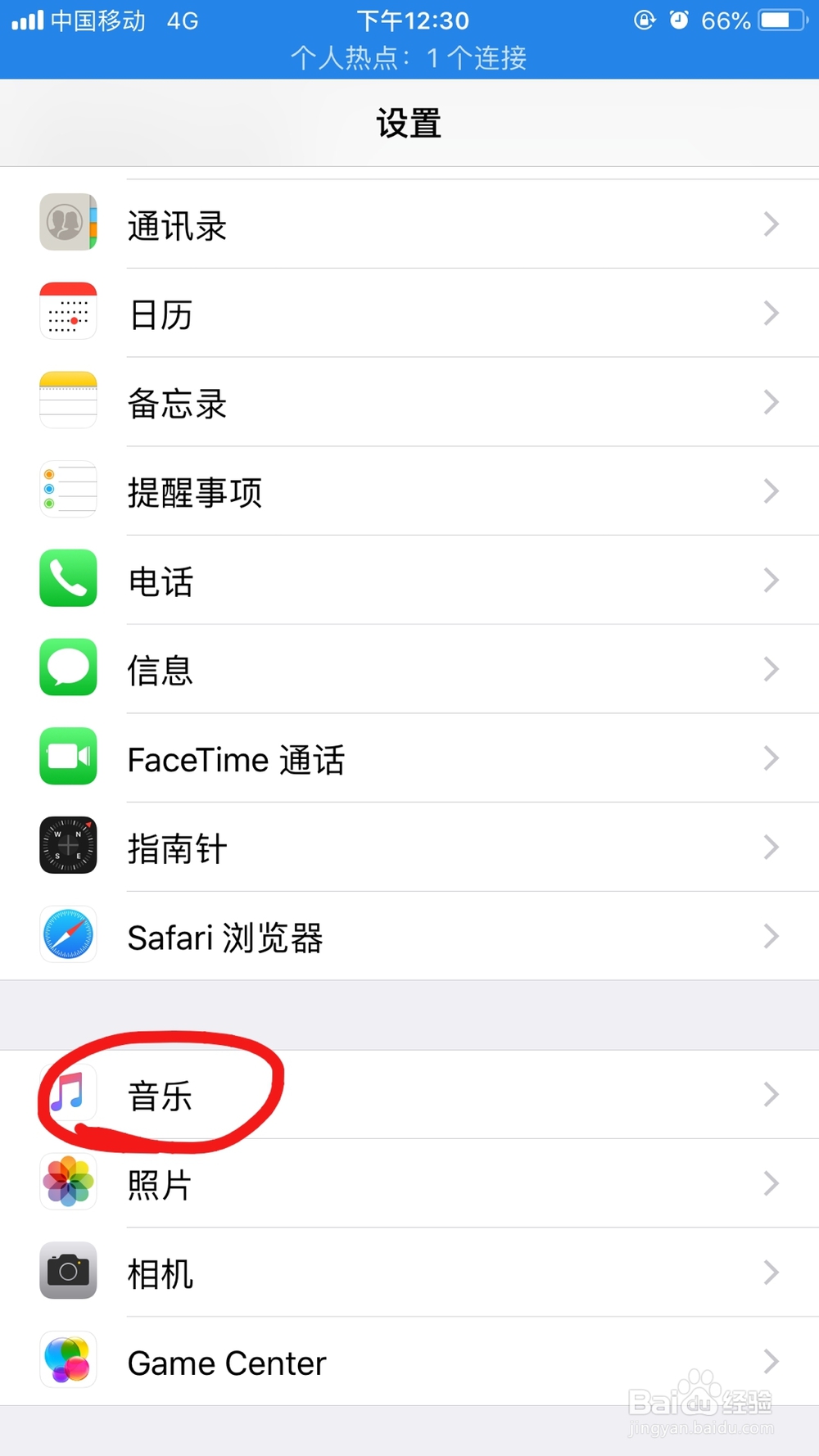This screenshot has height=1456, width=819.
Task: Open the FaceTime 通话 settings entry
Action: point(409,757)
